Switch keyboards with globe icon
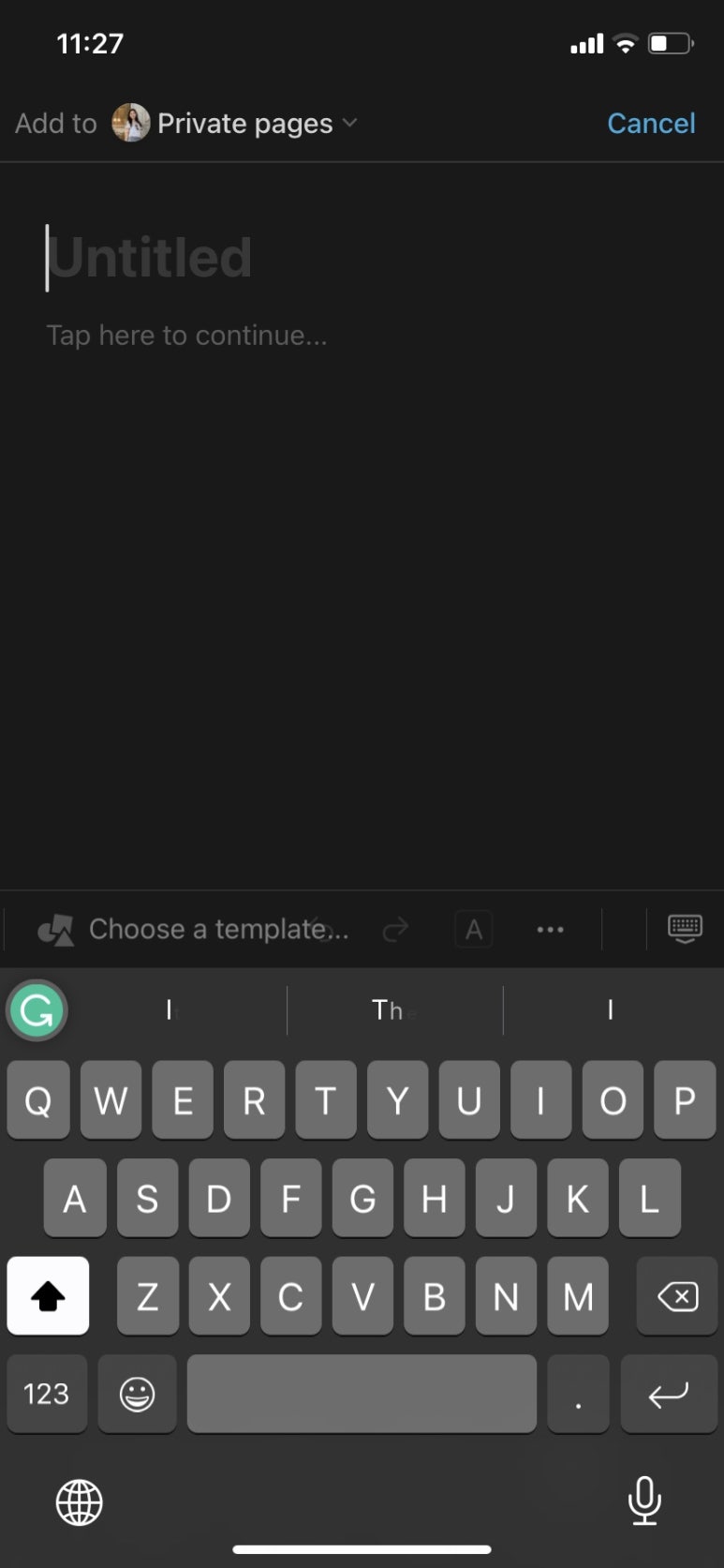The image size is (724, 1568). (80, 1502)
